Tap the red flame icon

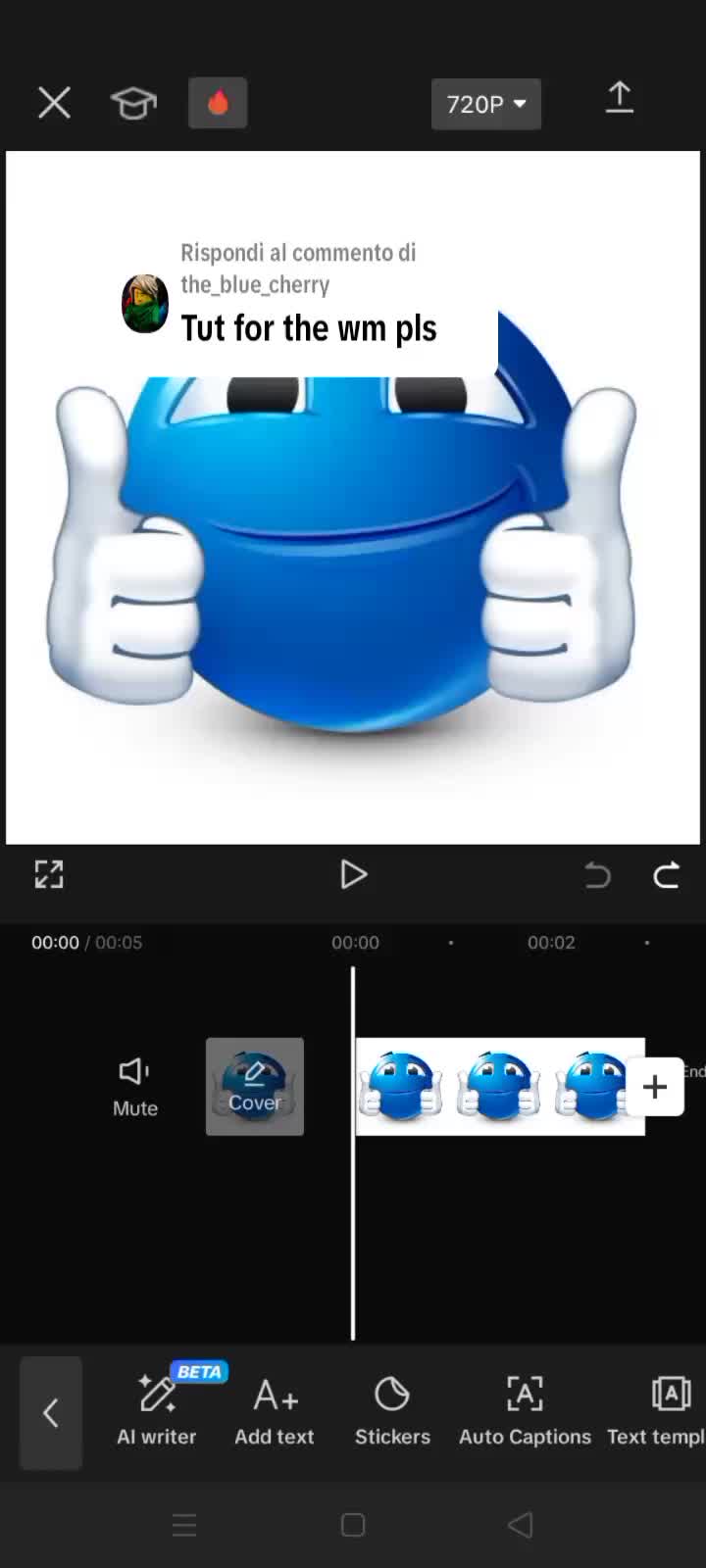pyautogui.click(x=218, y=102)
